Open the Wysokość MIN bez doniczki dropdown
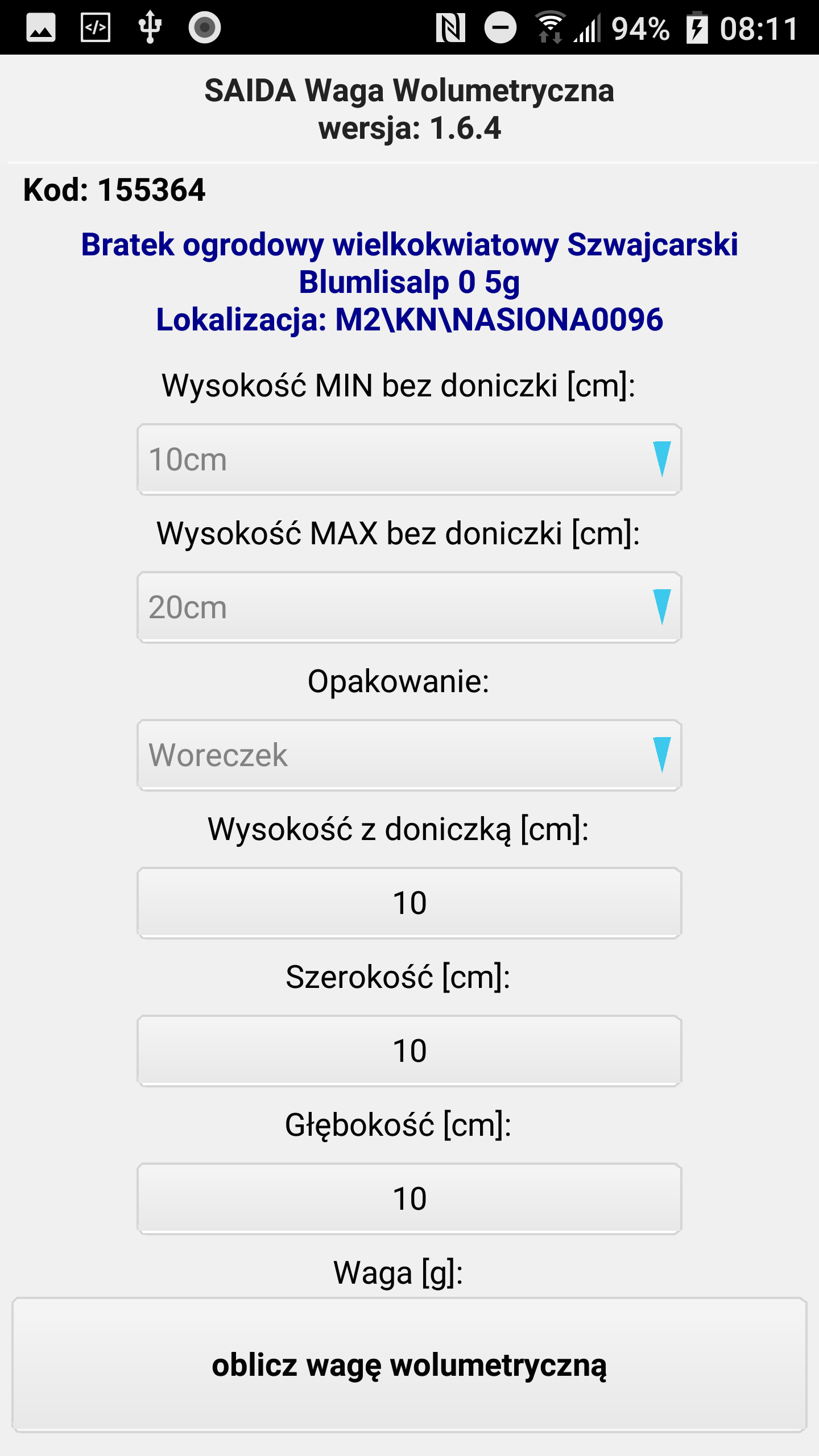Viewport: 819px width, 1456px height. tap(409, 459)
